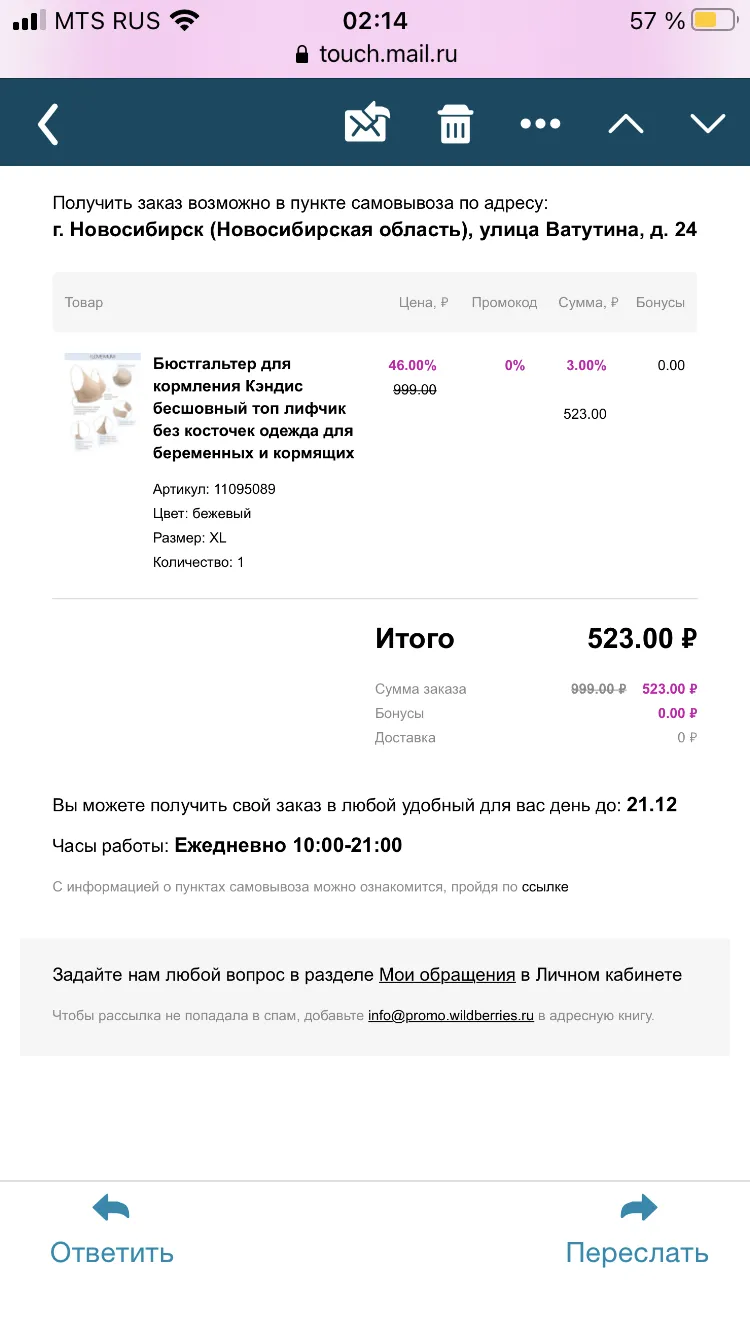This screenshot has height=1334, width=750.
Task: Jump to the next message with down arrow
Action: [x=708, y=124]
